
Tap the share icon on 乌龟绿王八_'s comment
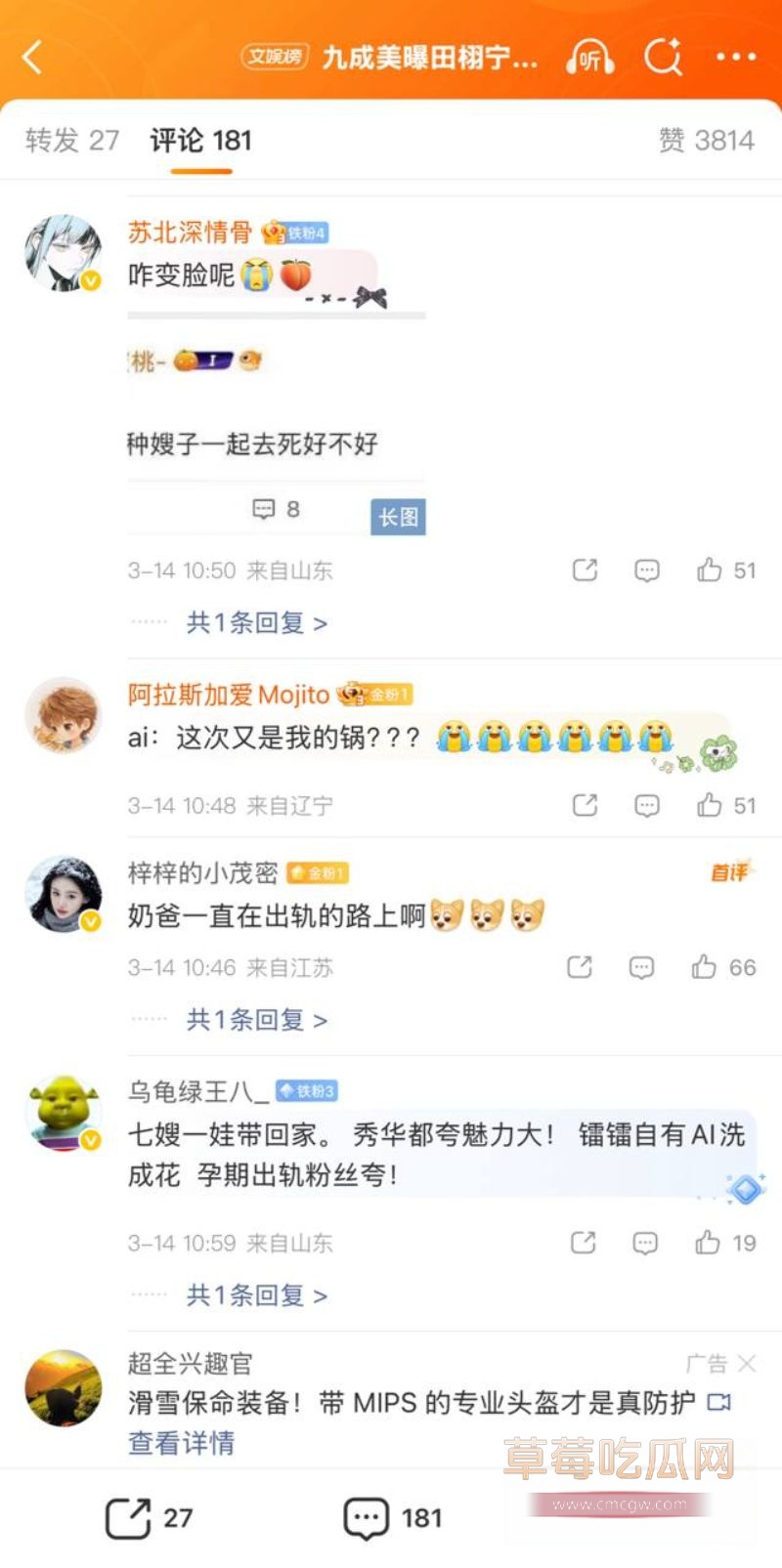(581, 1243)
